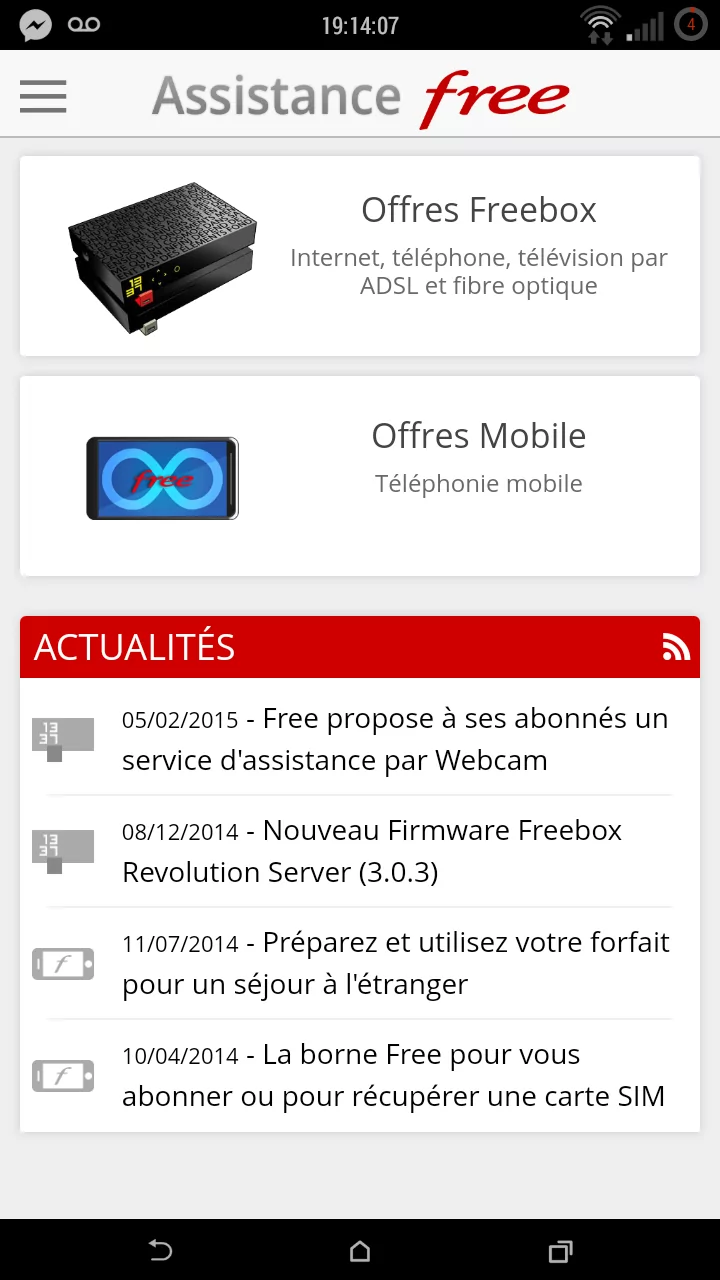The image size is (720, 1280).
Task: Open La borne Free news item
Action: tap(392, 1075)
